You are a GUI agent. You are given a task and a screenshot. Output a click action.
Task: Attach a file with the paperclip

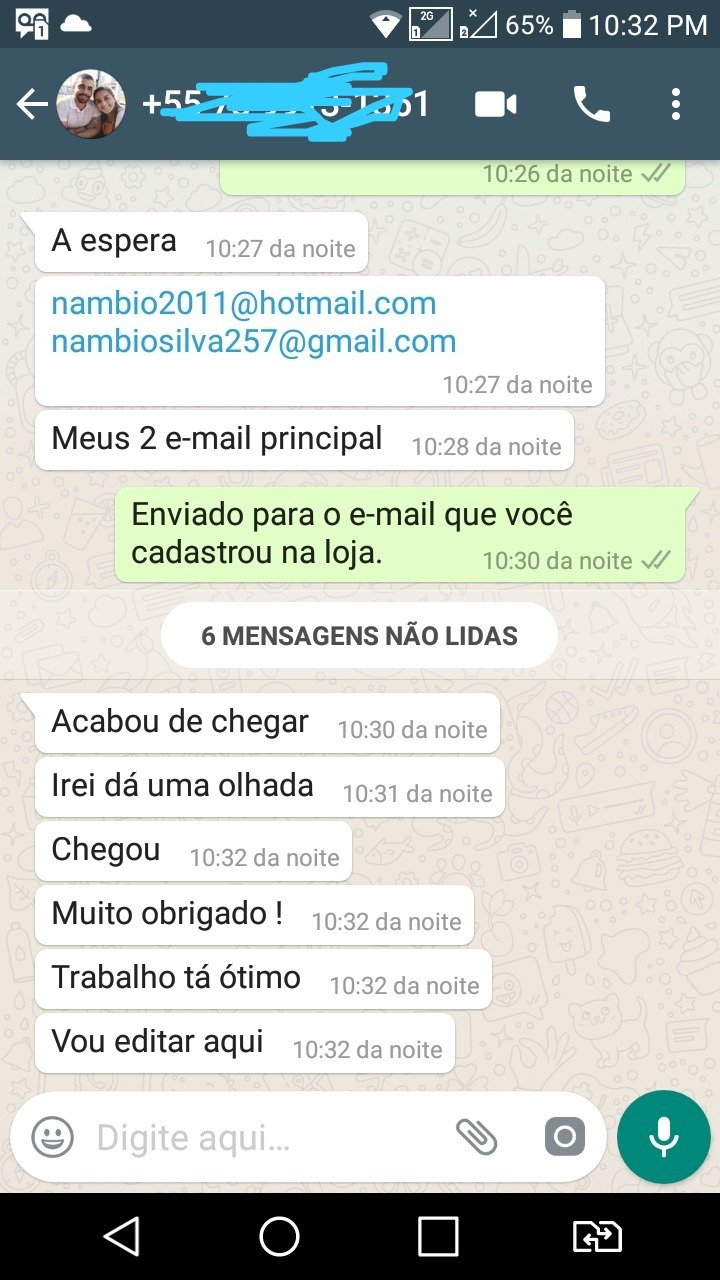coord(476,1137)
